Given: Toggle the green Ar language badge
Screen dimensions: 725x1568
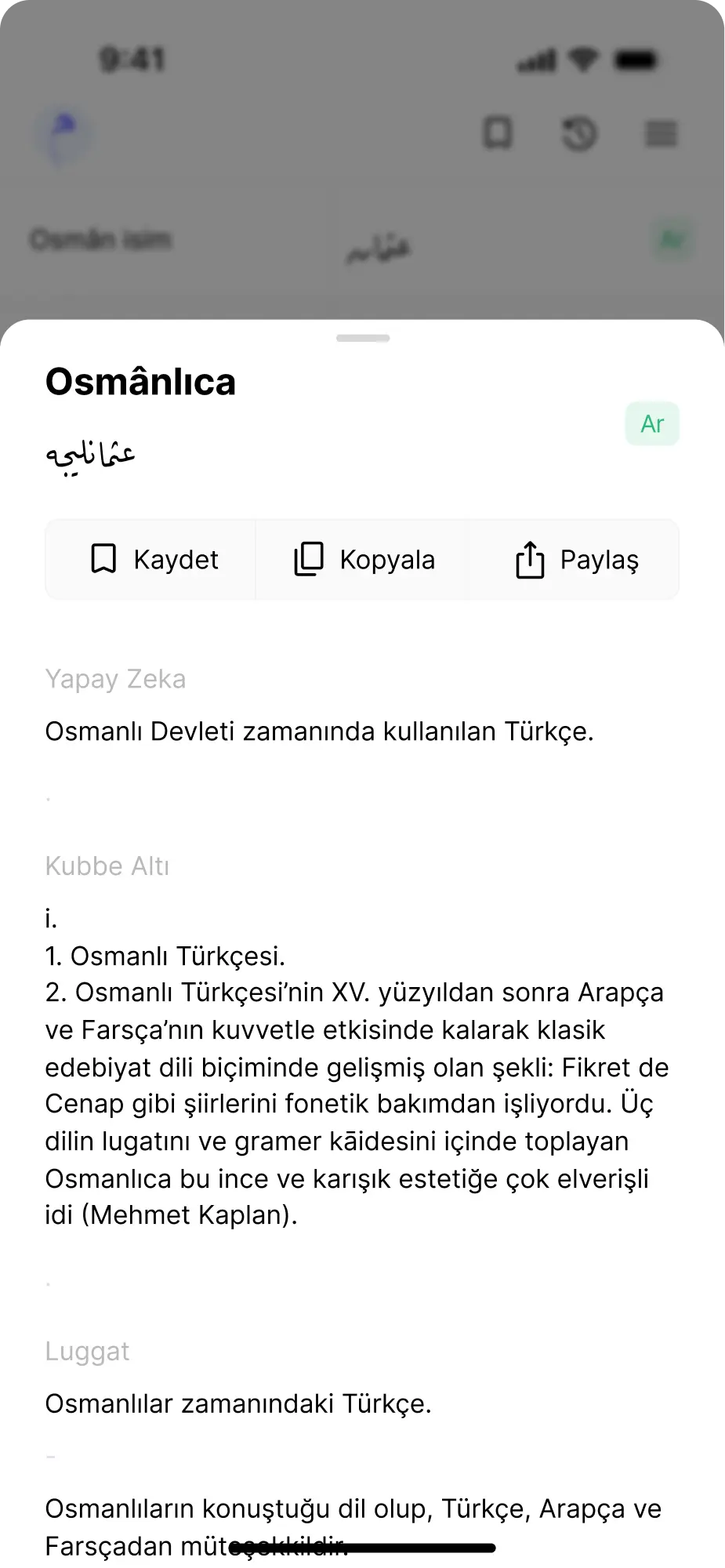Looking at the screenshot, I should 651,423.
